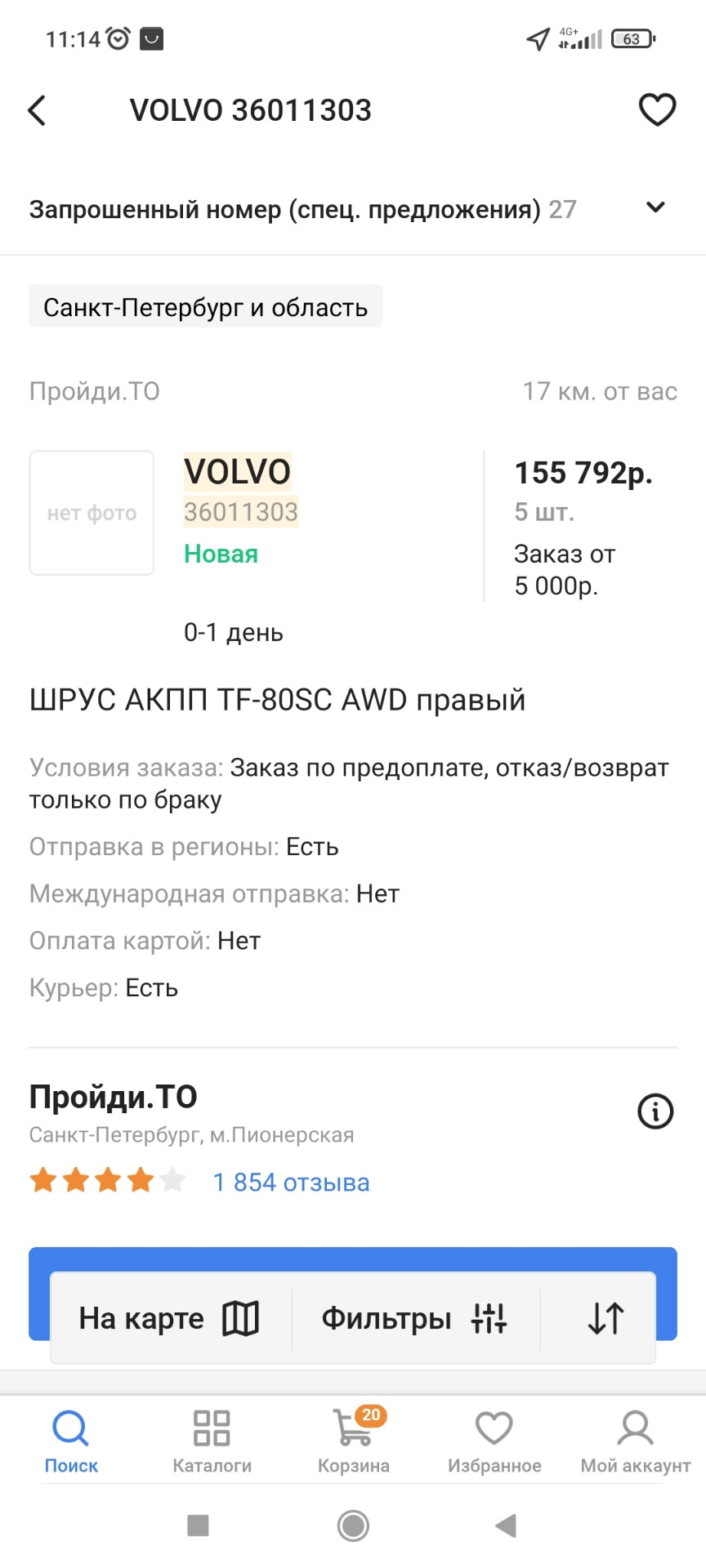Tap the heart to favorite this part
This screenshot has width=706, height=1568.
pyautogui.click(x=657, y=109)
